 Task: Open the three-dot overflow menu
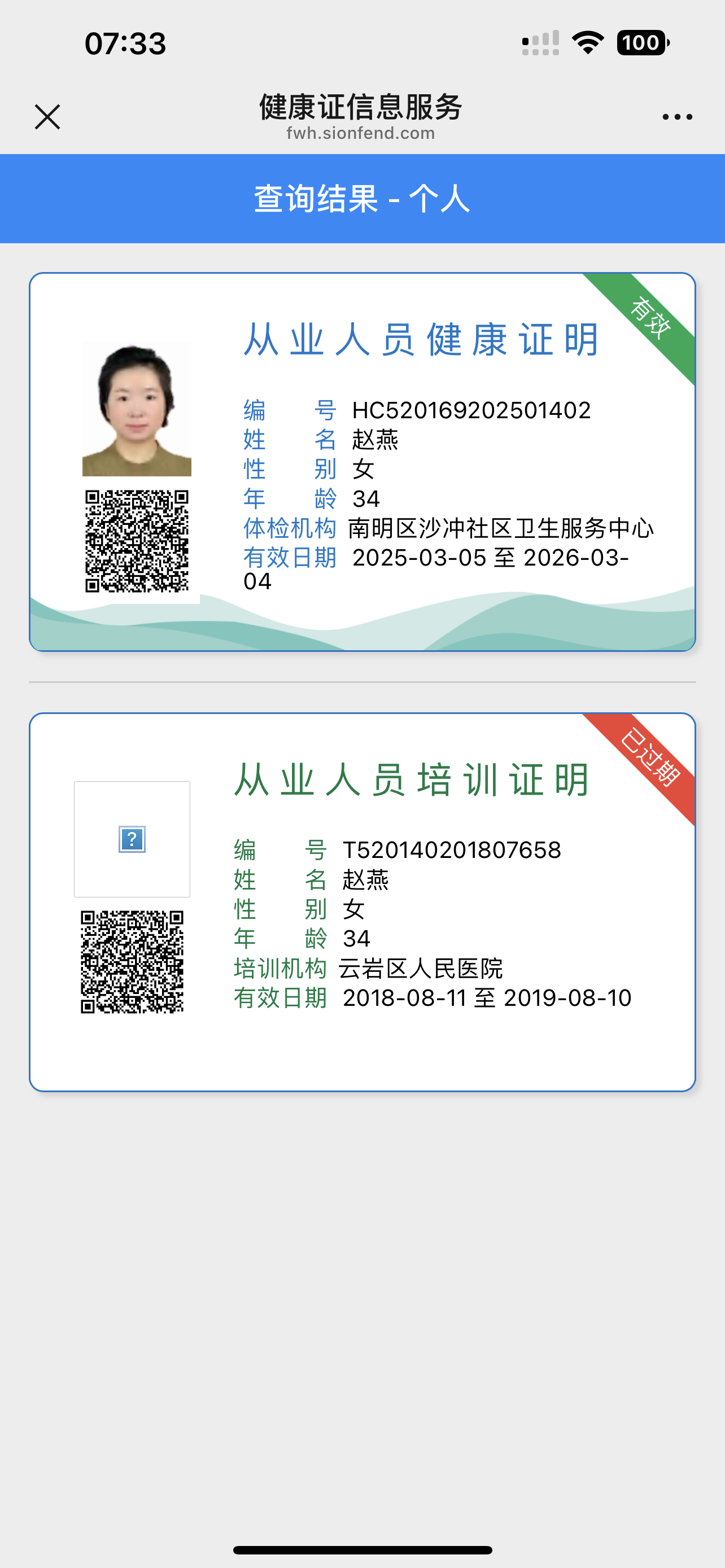677,117
